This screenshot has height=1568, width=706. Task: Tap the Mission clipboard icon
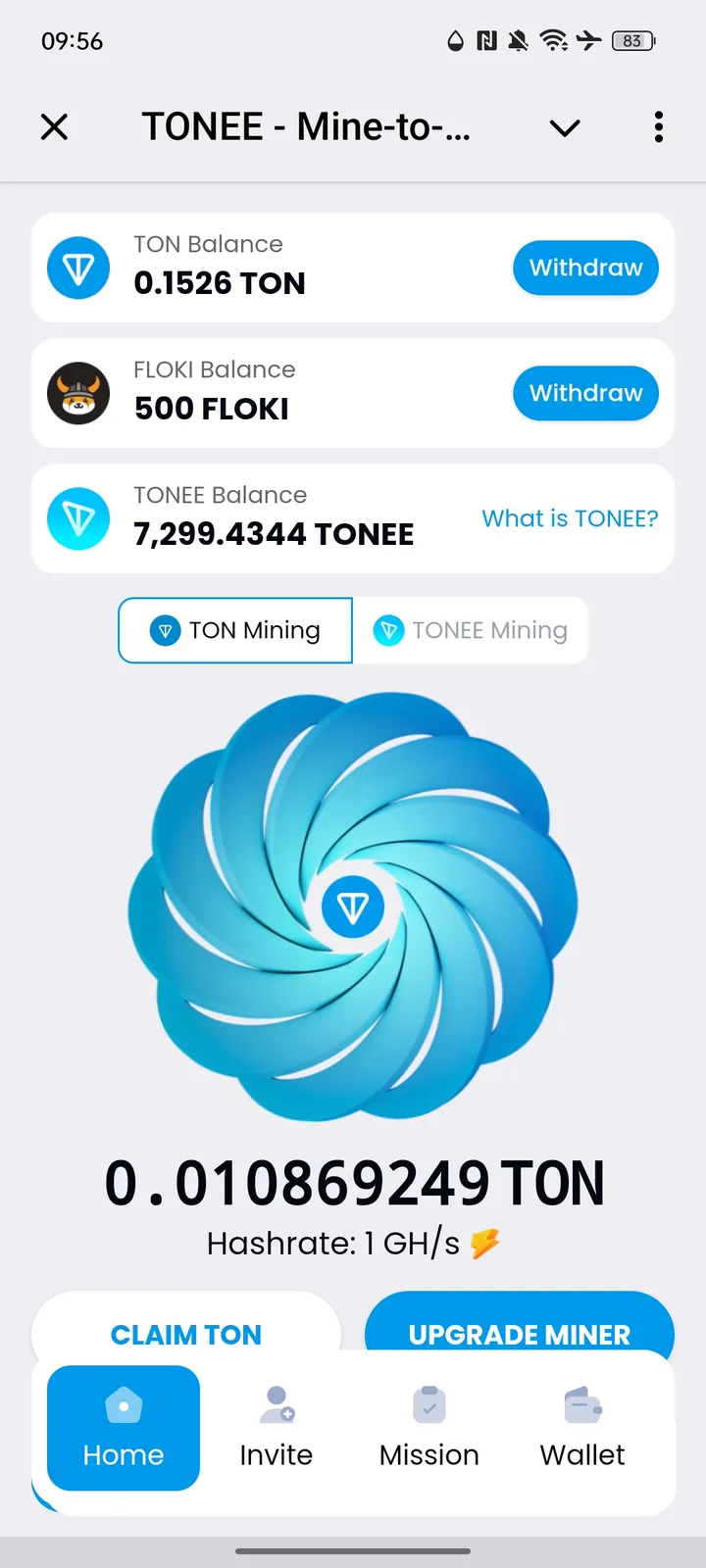coord(429,1406)
